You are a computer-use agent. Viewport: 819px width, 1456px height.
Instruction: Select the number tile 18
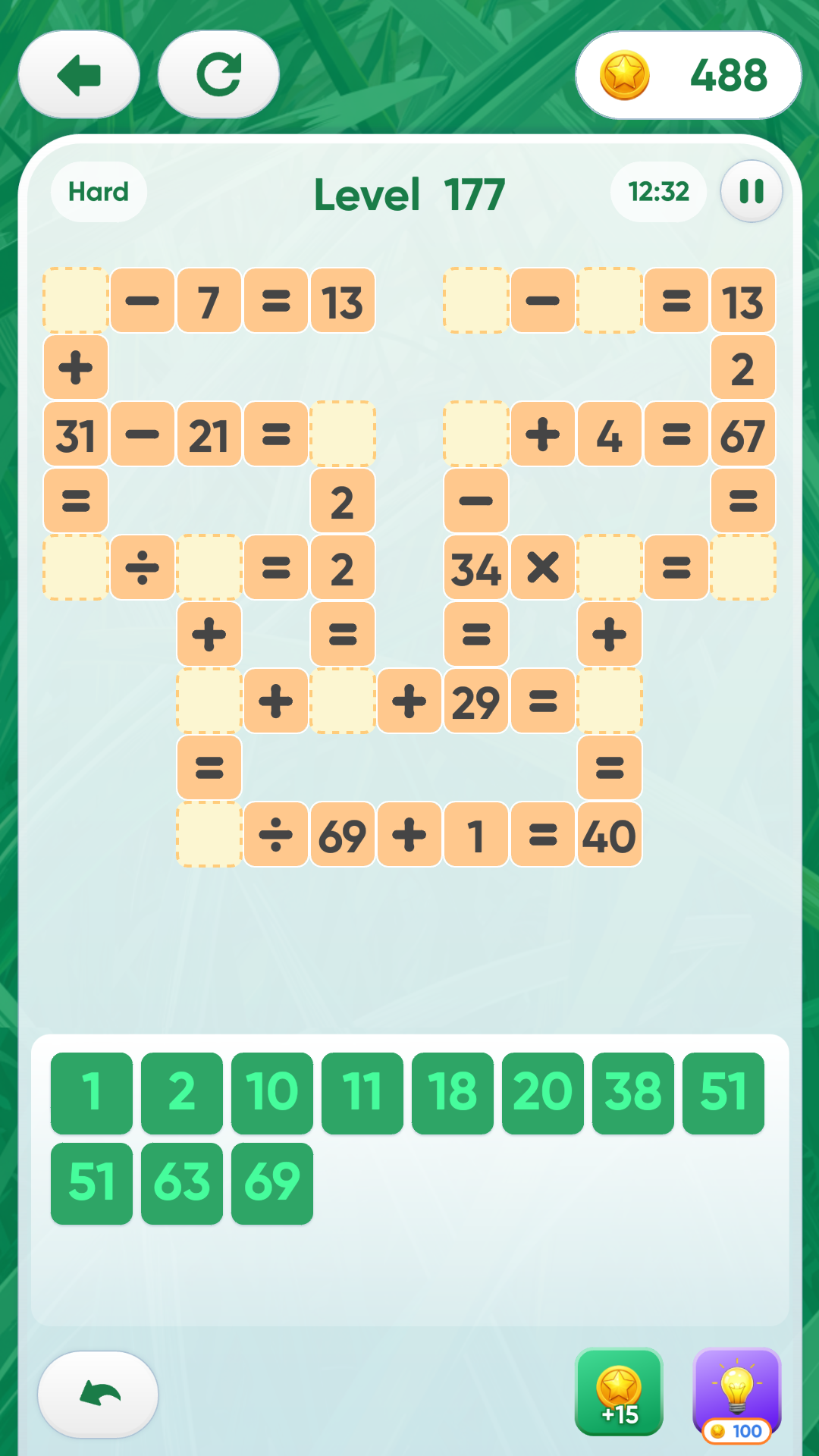453,1093
